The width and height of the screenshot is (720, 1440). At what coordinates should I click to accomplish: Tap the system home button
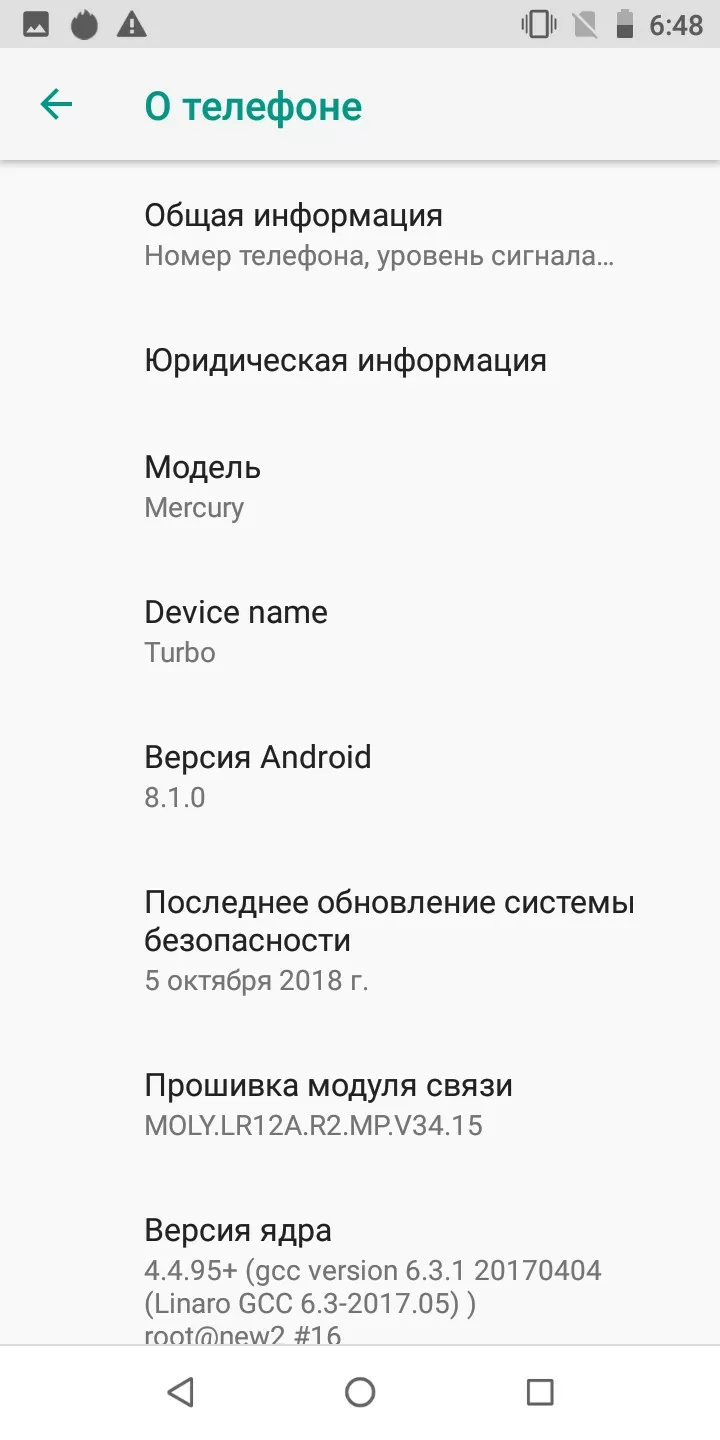click(360, 1392)
